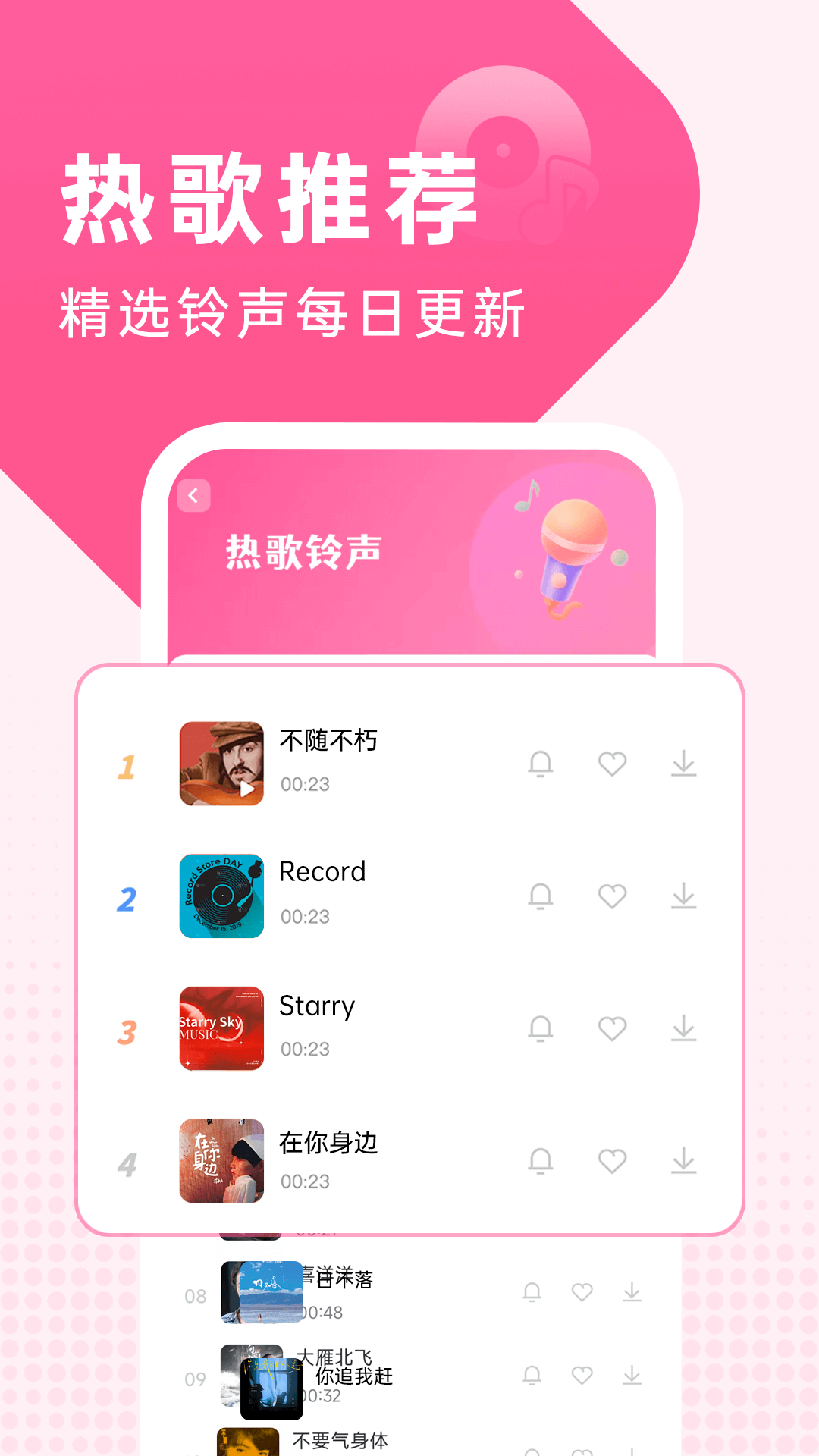The width and height of the screenshot is (819, 1456).
Task: Download the Starry ringtone
Action: (x=685, y=1029)
